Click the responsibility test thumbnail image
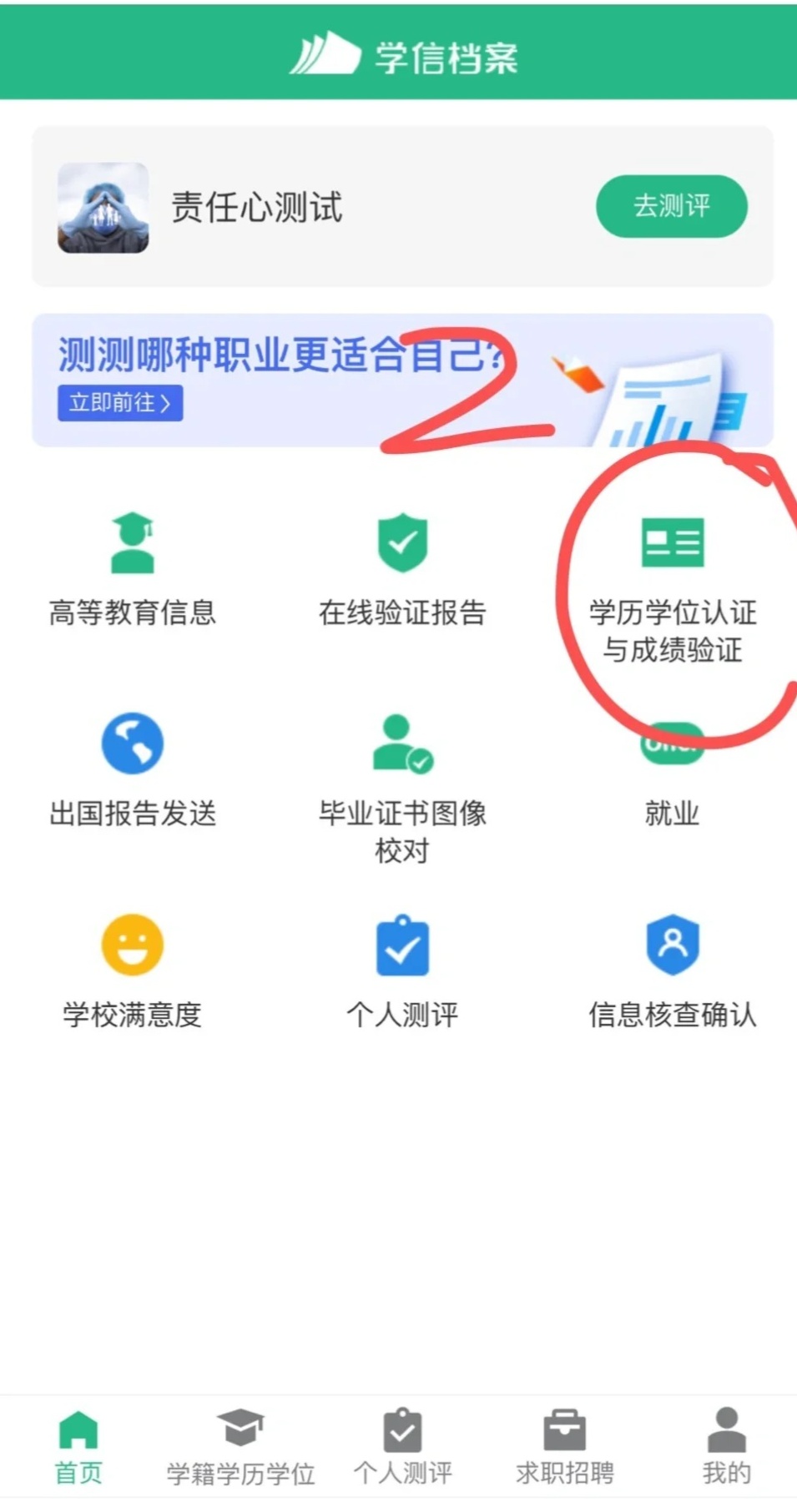This screenshot has width=797, height=1512. pyautogui.click(x=103, y=208)
